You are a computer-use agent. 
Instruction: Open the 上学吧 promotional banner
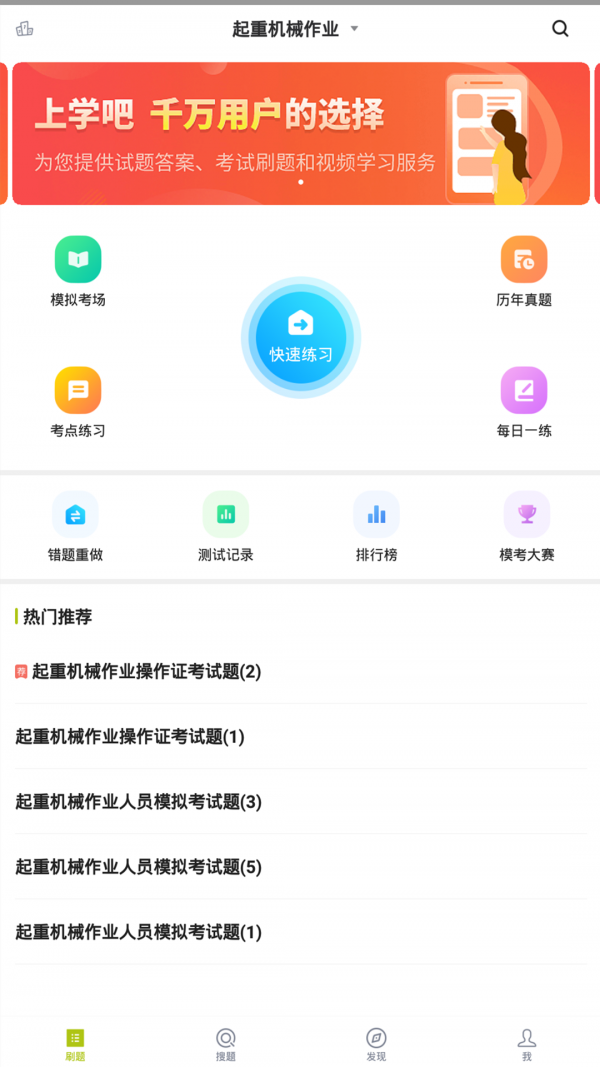[300, 133]
